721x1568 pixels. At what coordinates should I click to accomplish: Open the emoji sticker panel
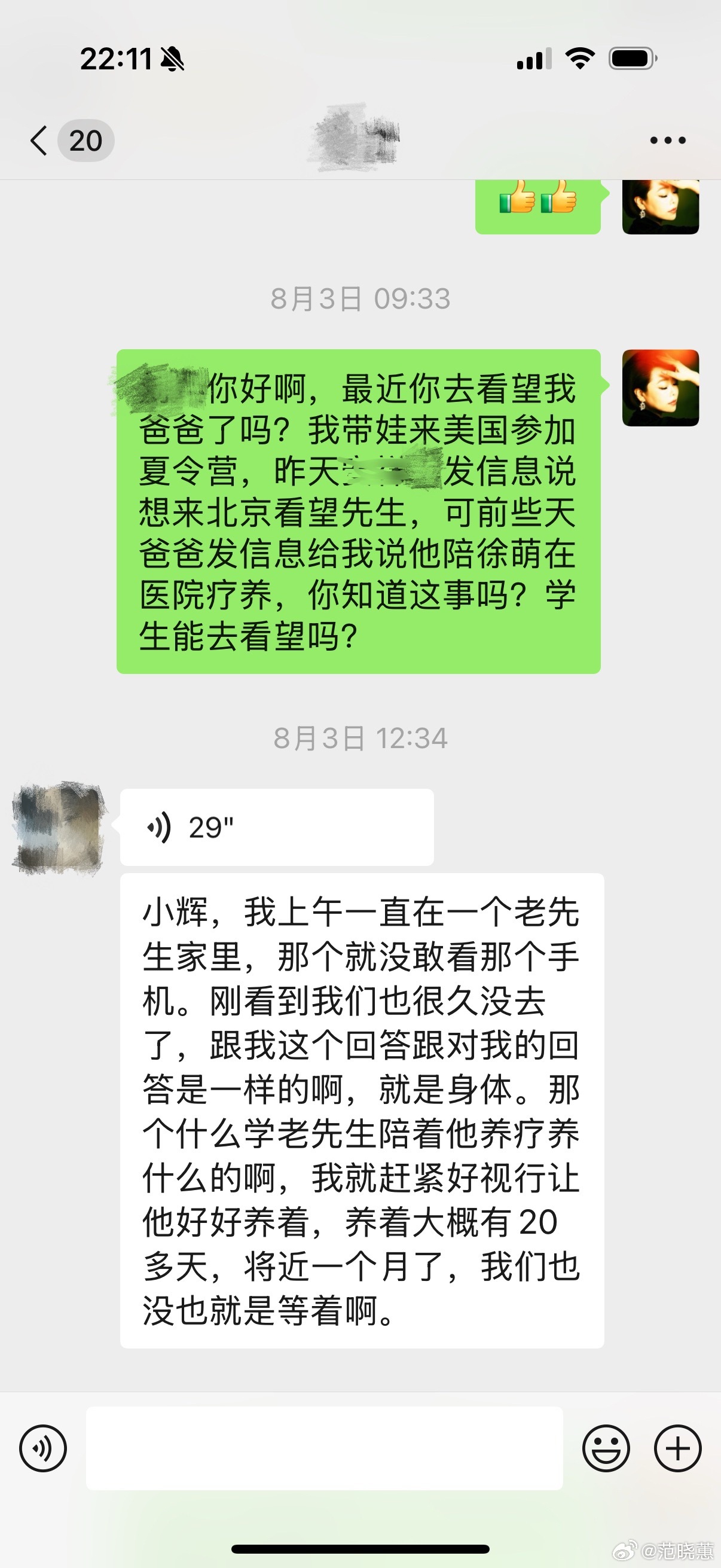pos(606,1448)
